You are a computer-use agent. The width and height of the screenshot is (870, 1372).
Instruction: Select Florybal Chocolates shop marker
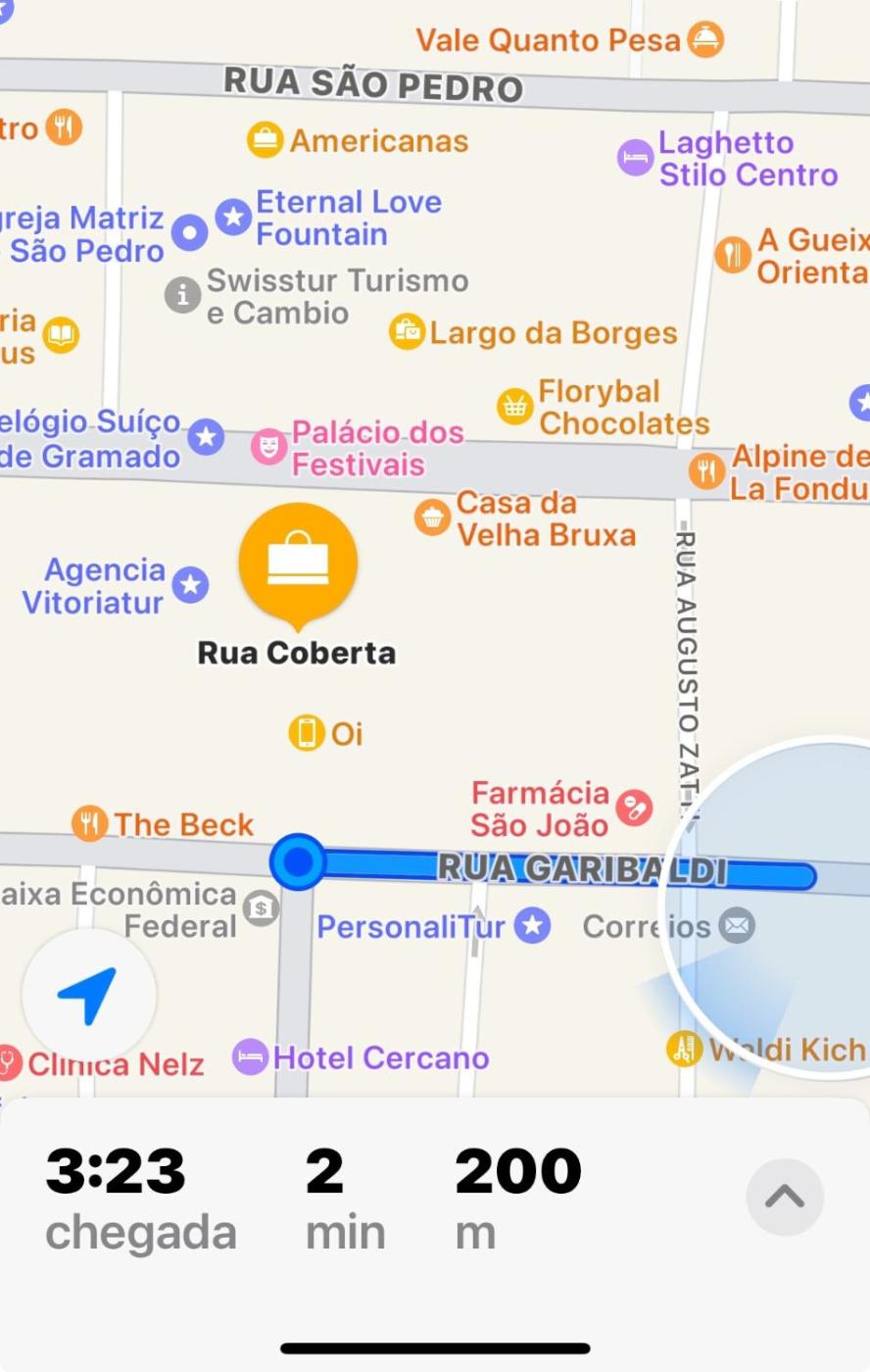(x=514, y=406)
